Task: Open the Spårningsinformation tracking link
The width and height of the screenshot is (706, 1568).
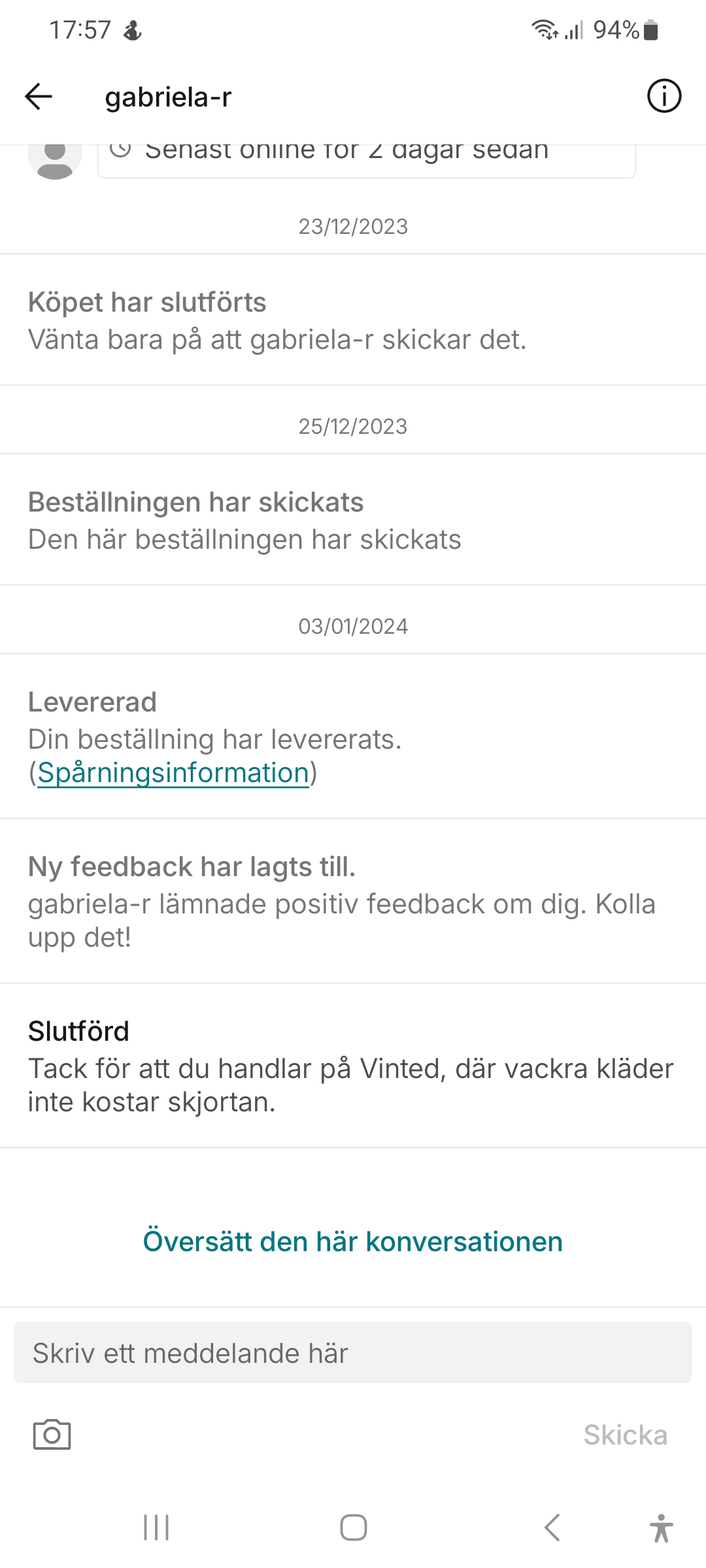Action: coord(173,773)
